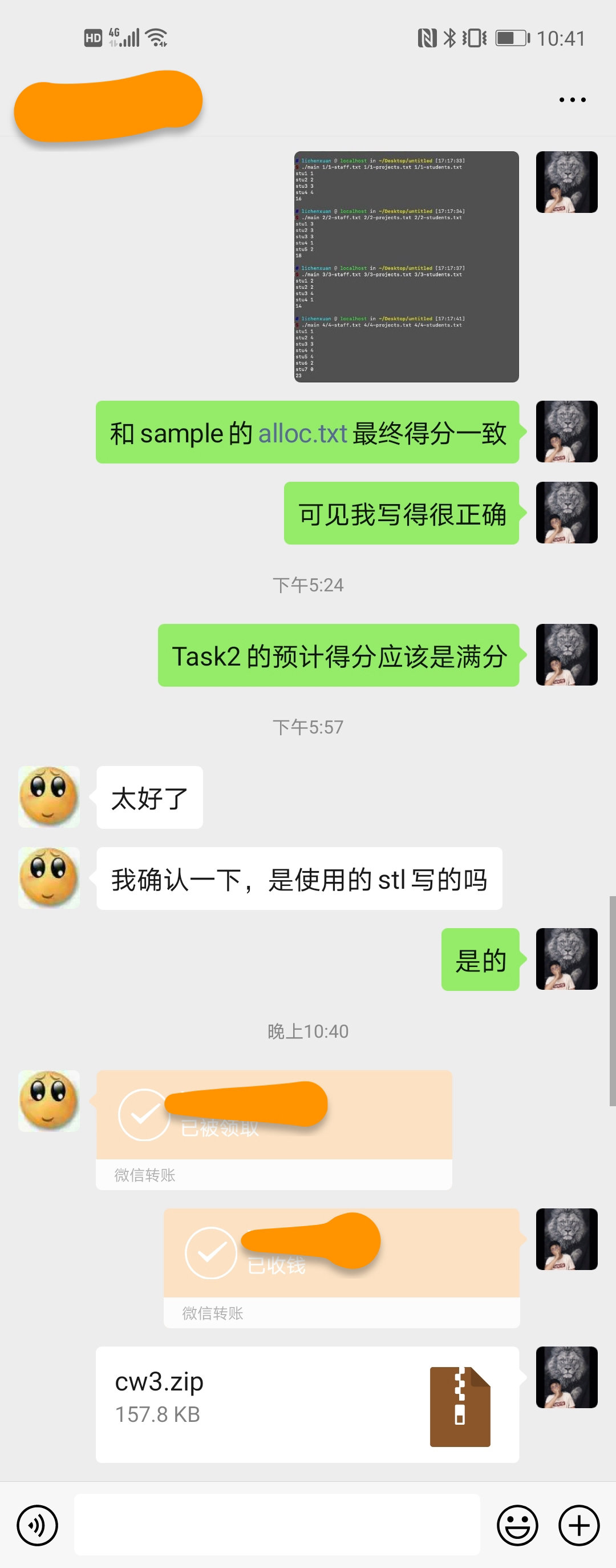Screen dimensions: 616x1568
Task: Open your own avatar beside 是的
Action: 566,959
